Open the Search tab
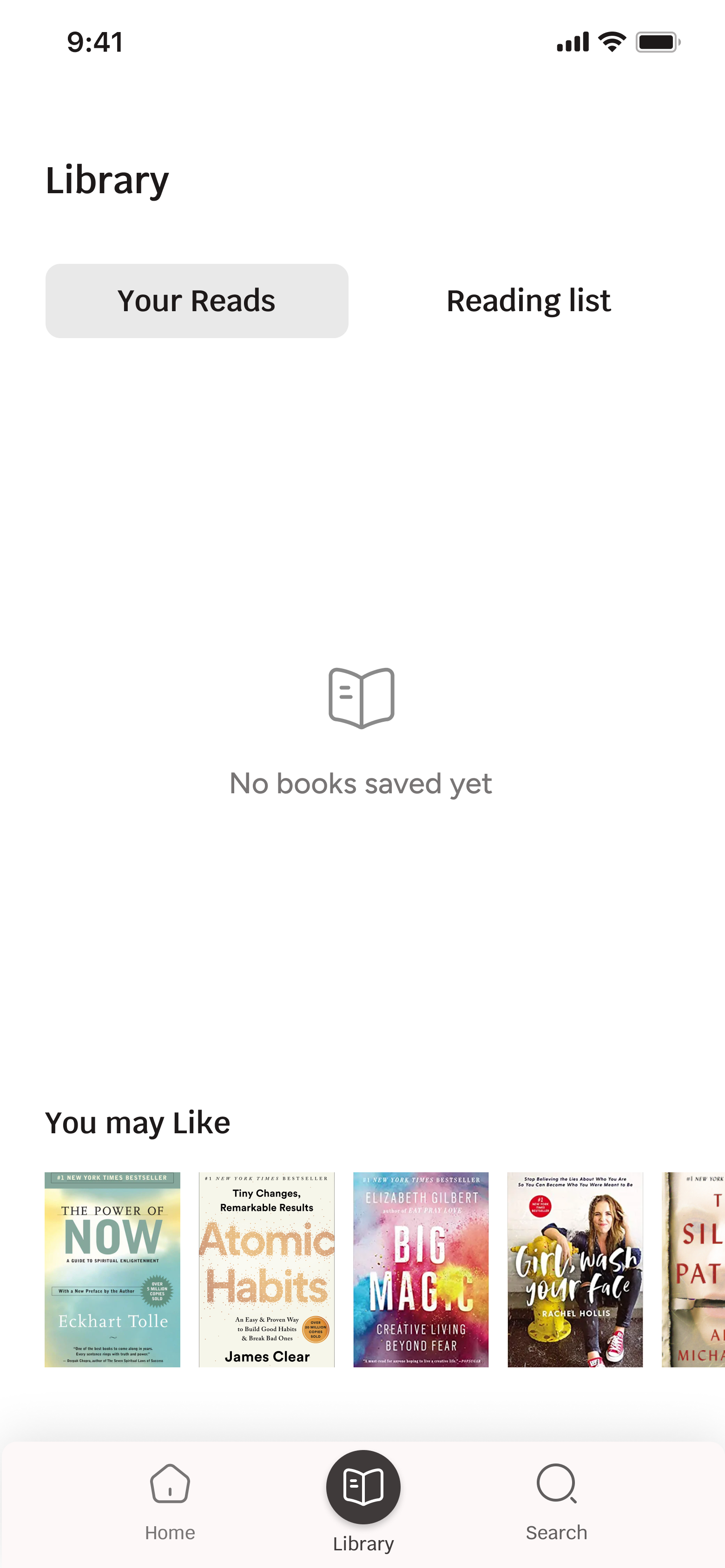This screenshot has height=1568, width=725. tap(556, 1501)
